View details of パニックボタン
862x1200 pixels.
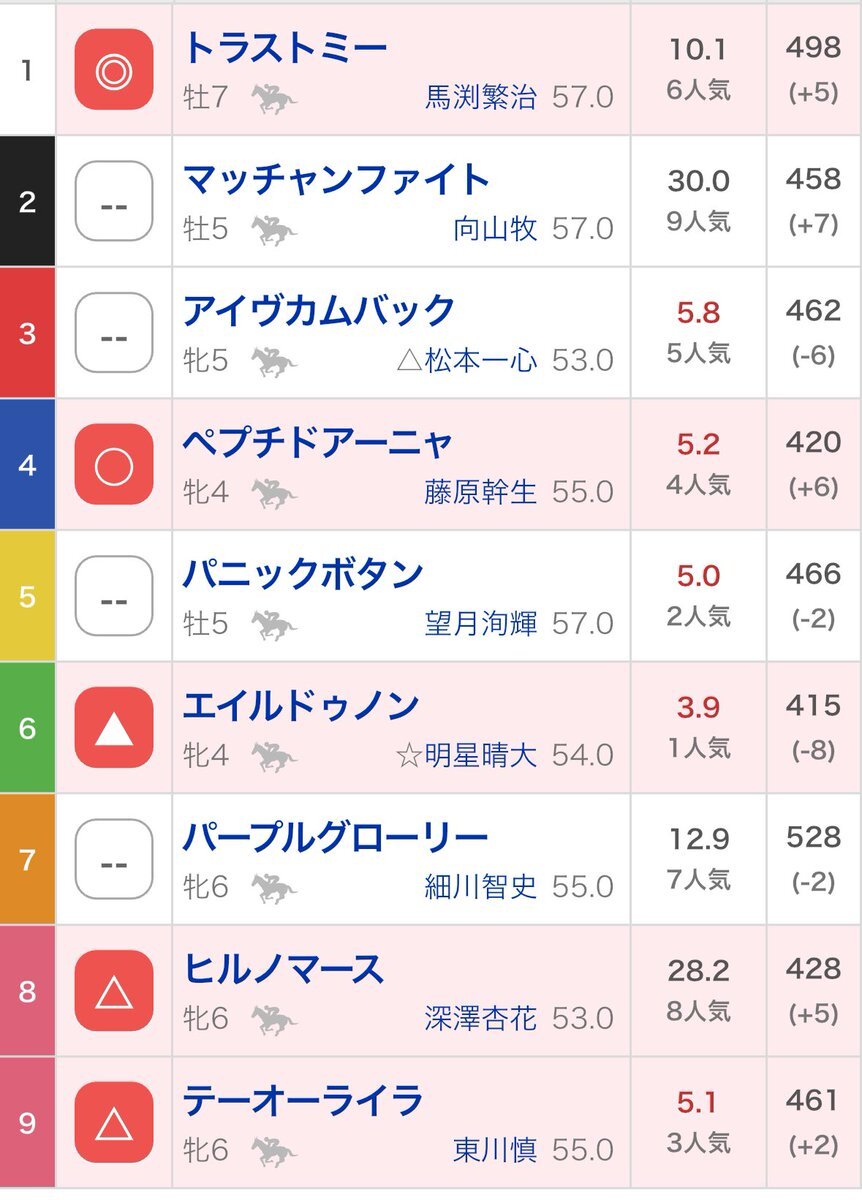[x=303, y=575]
